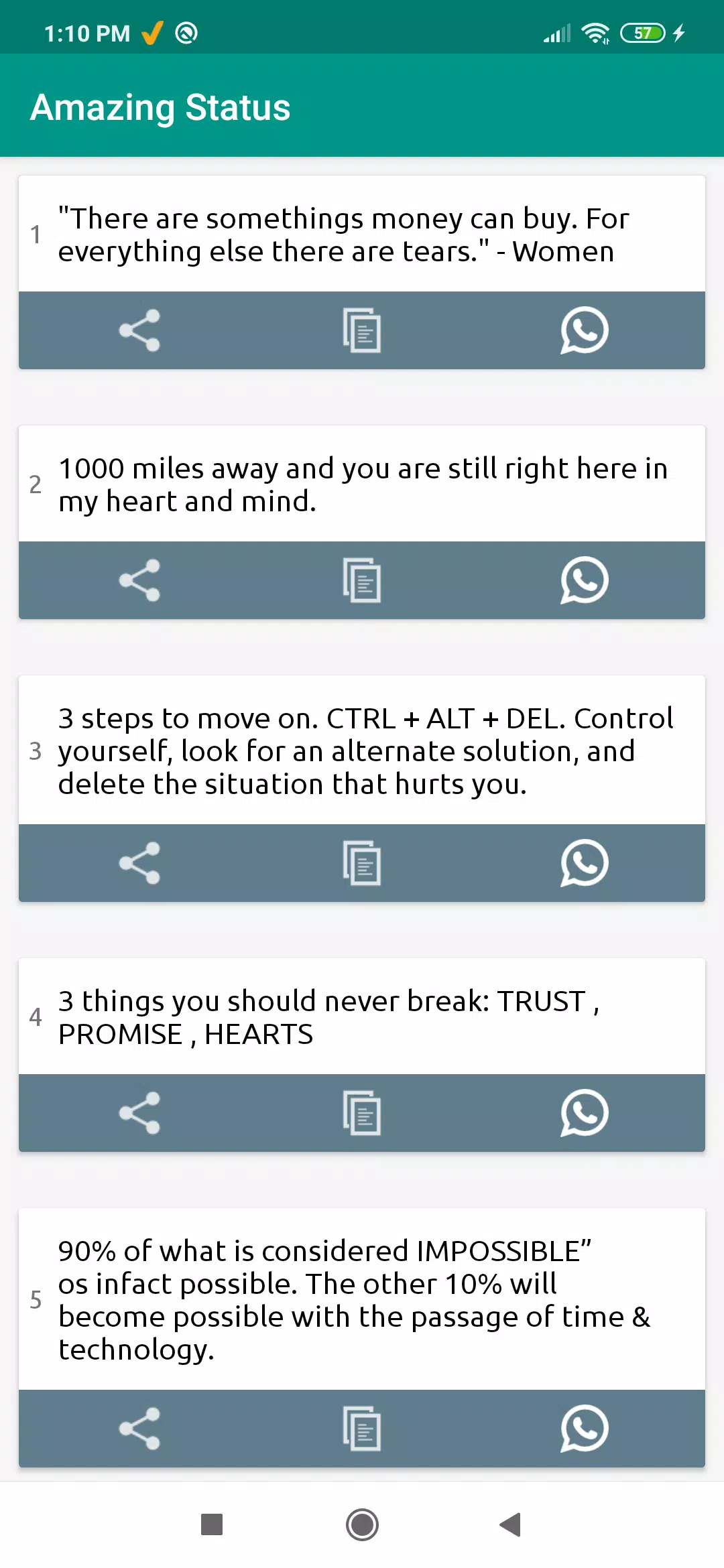Share the "1000 miles away" status
This screenshot has width=724, height=1568.
139,580
